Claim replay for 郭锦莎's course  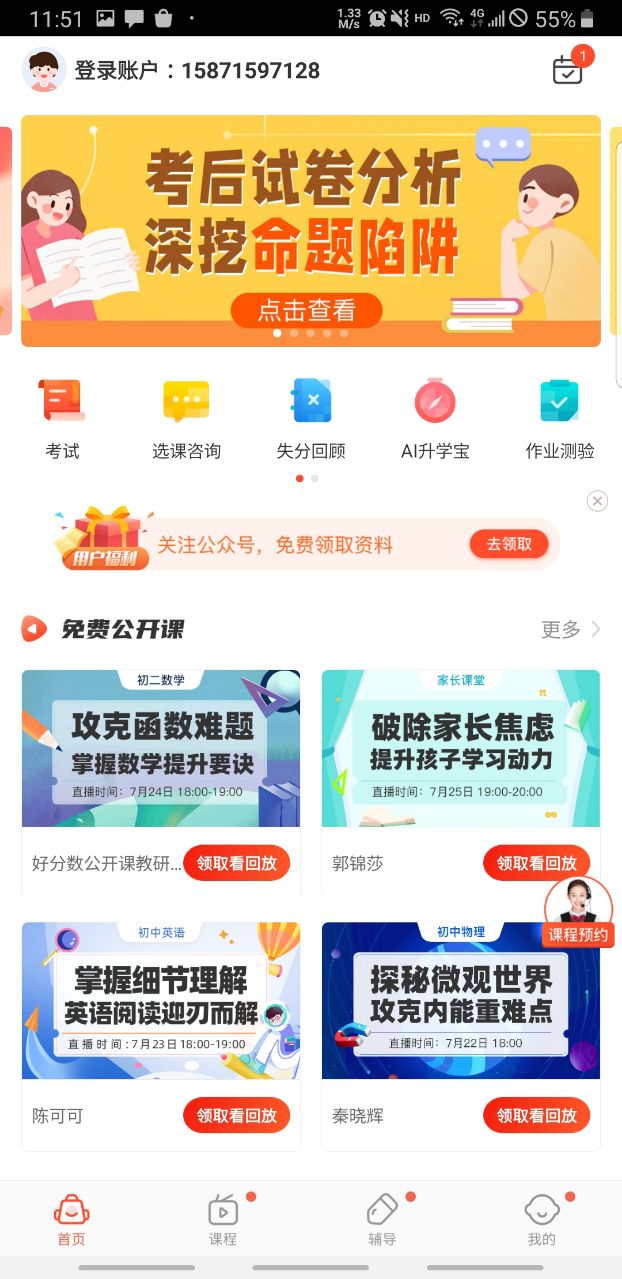536,863
